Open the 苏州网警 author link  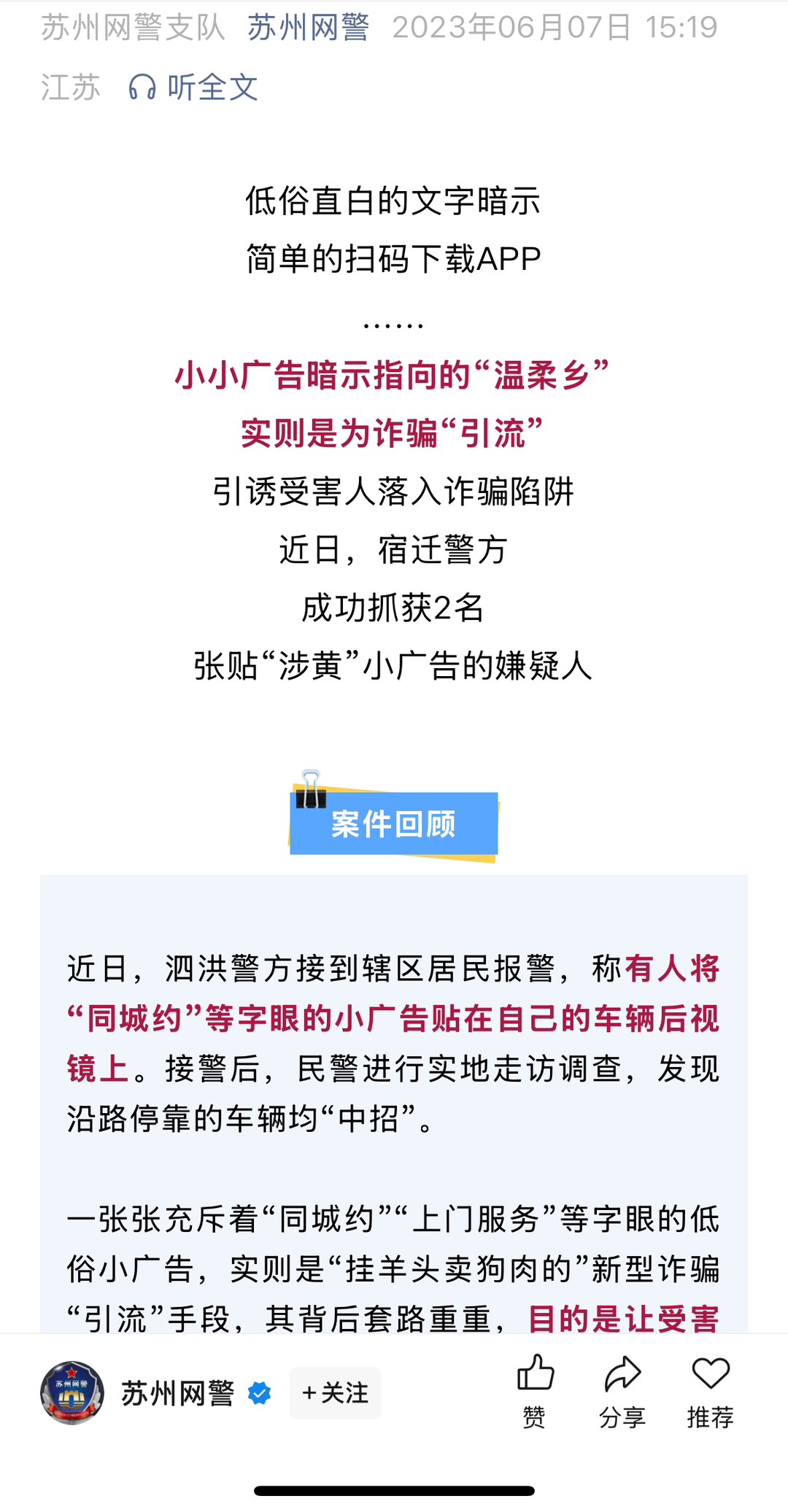click(308, 28)
